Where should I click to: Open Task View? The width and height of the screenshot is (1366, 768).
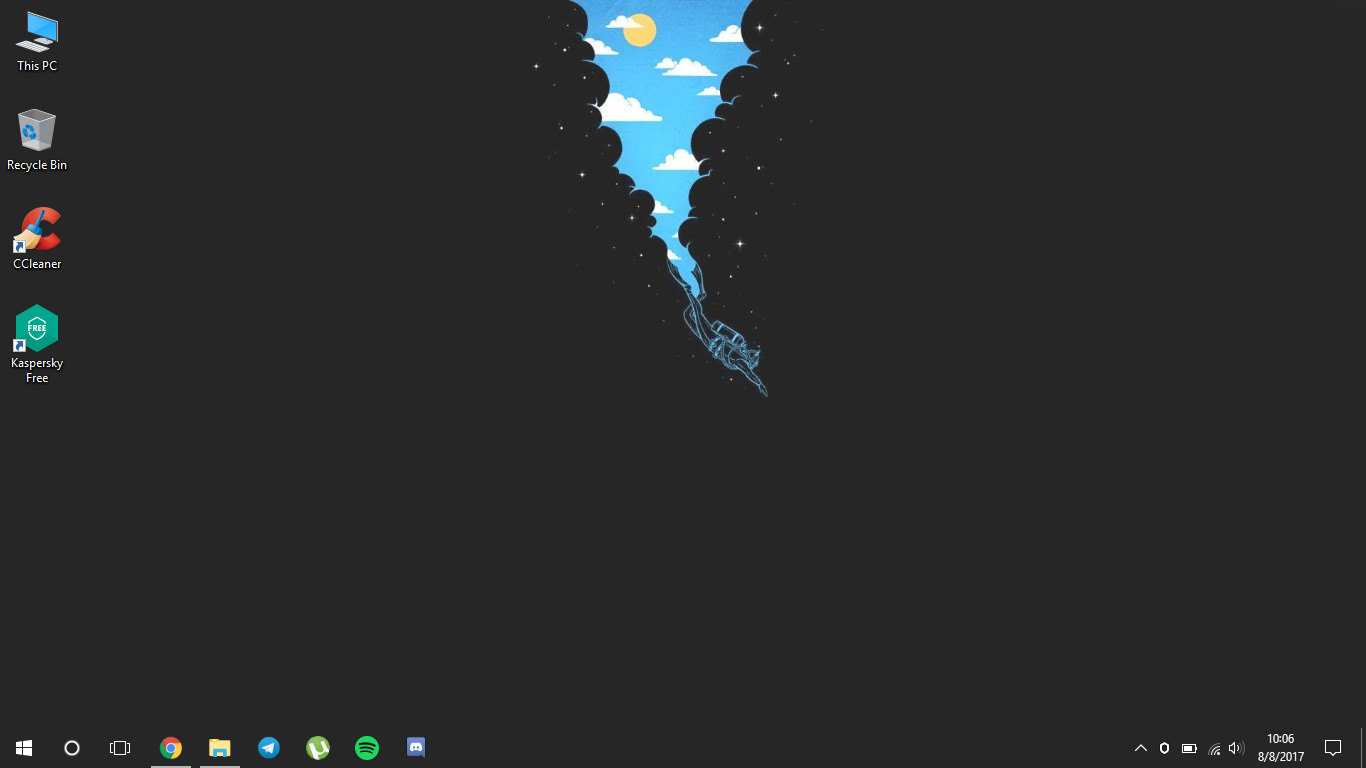pyautogui.click(x=120, y=748)
